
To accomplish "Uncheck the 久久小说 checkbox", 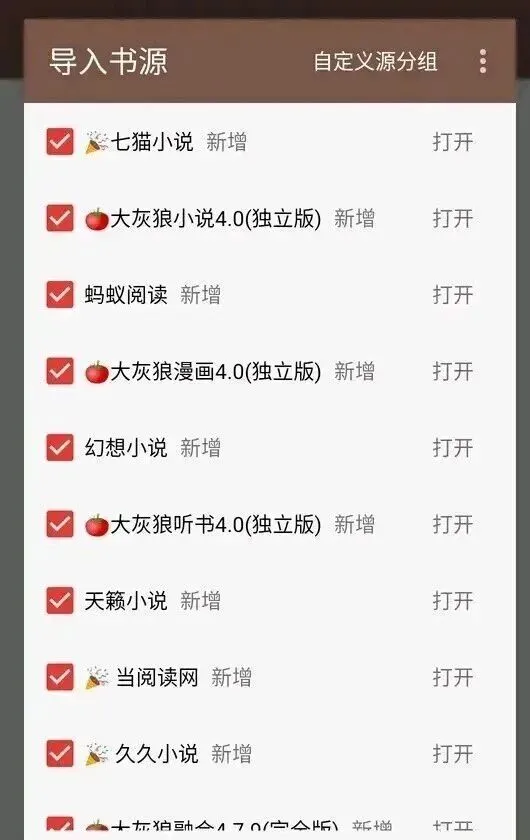I will (60, 754).
